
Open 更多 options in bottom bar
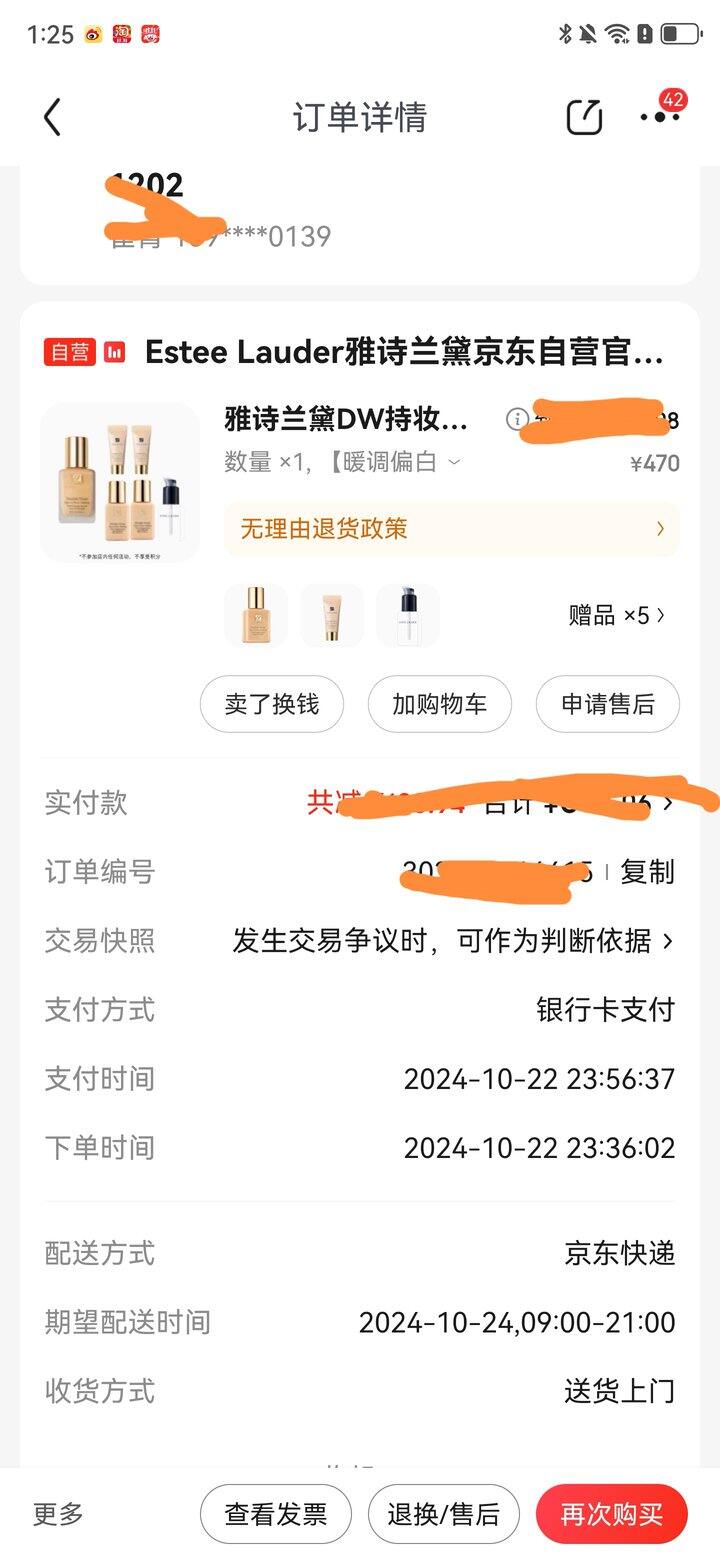[x=58, y=1514]
